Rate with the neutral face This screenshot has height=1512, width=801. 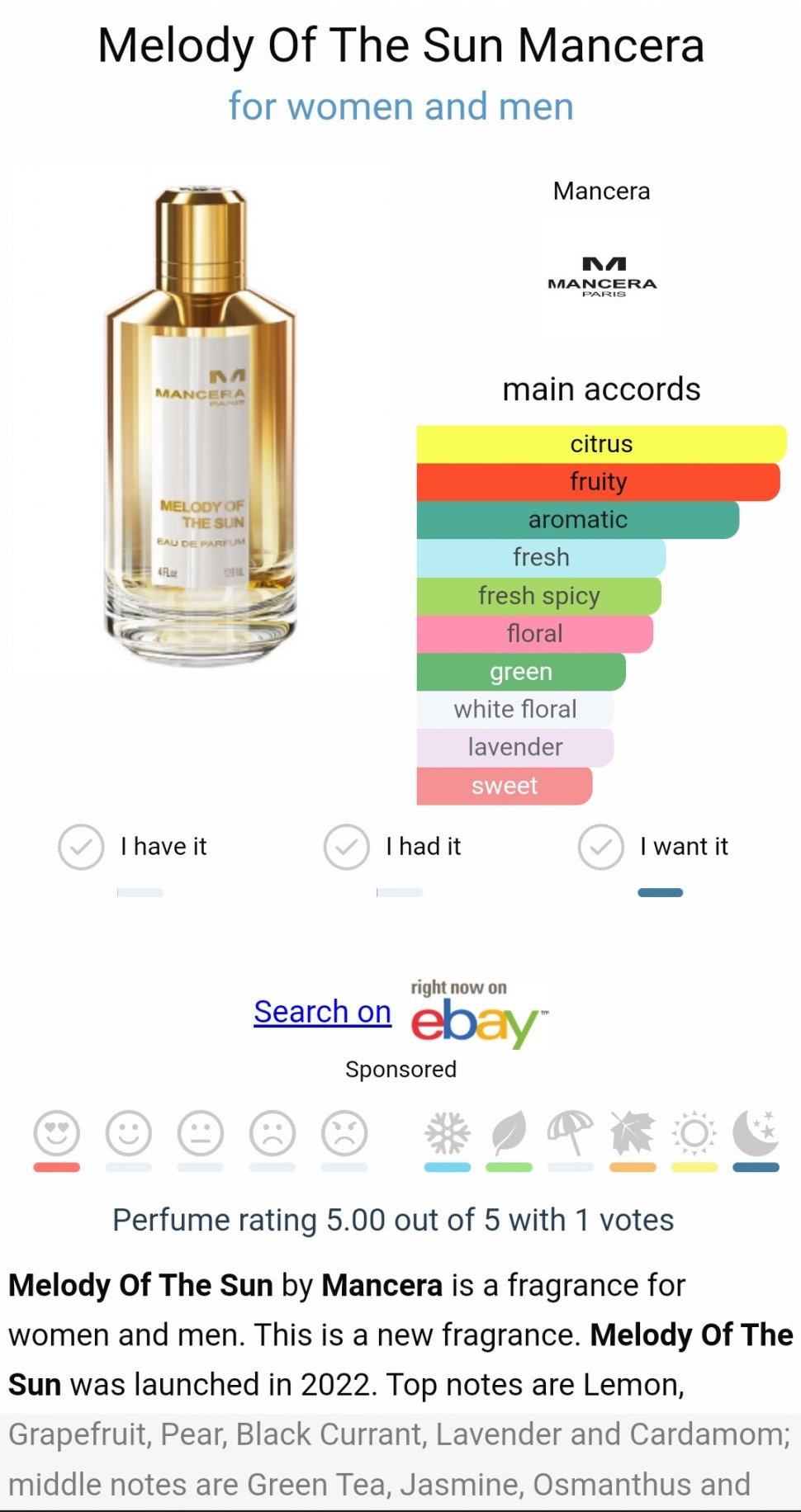coord(200,1133)
